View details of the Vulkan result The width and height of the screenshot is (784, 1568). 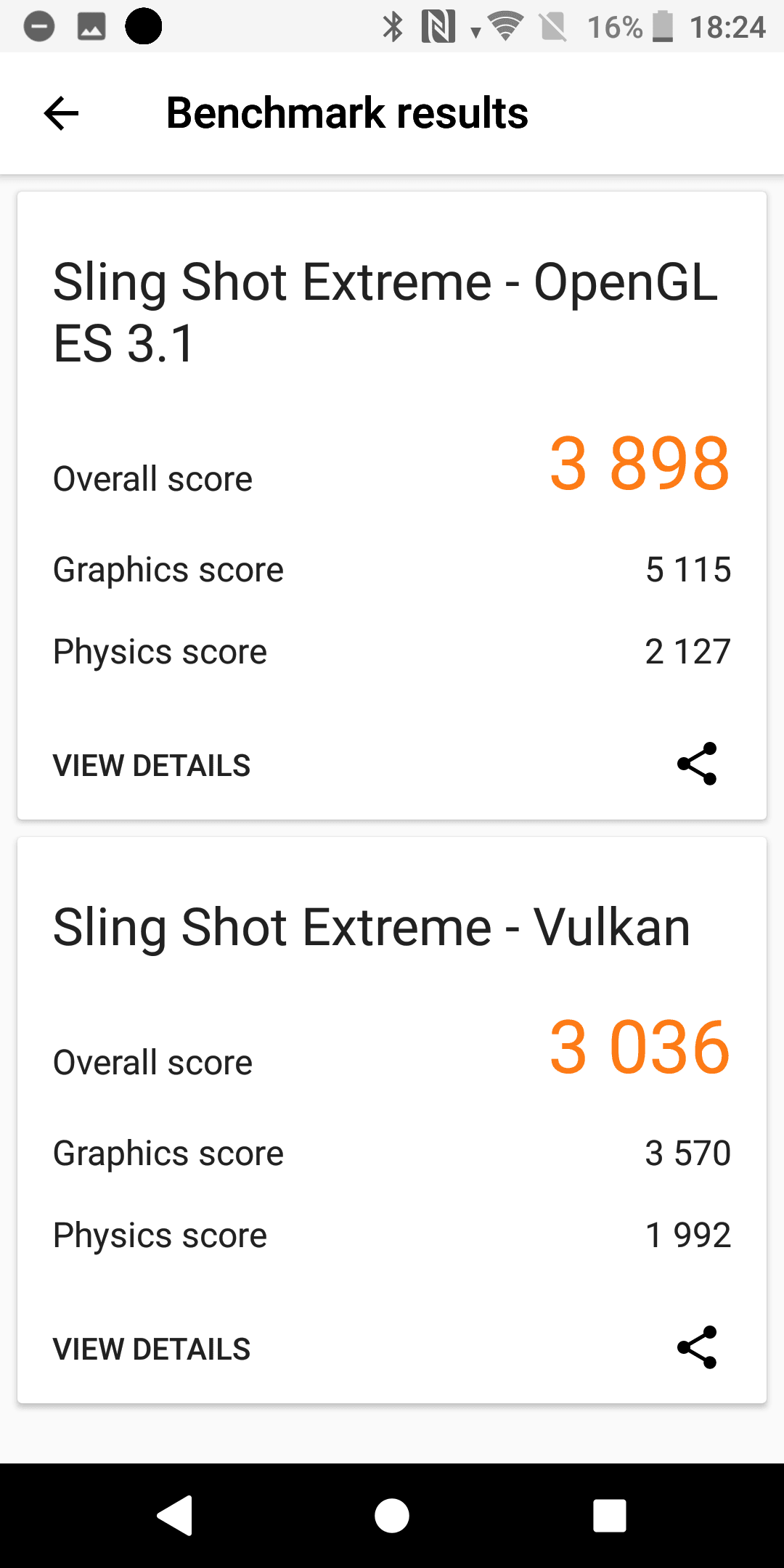click(x=152, y=1349)
